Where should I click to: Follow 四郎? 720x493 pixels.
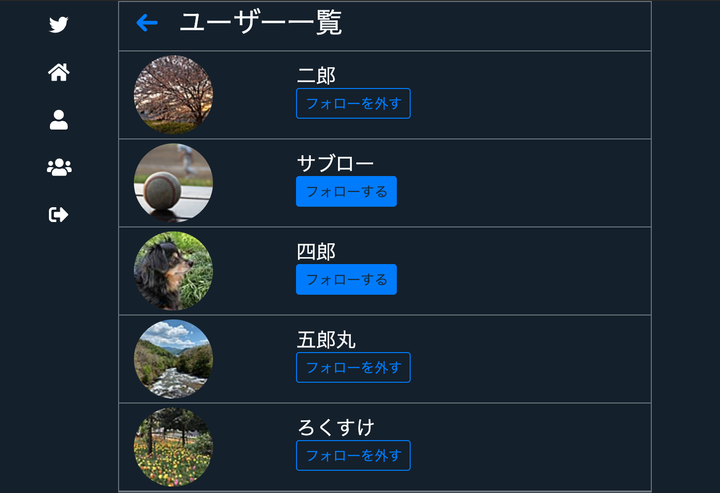[346, 279]
